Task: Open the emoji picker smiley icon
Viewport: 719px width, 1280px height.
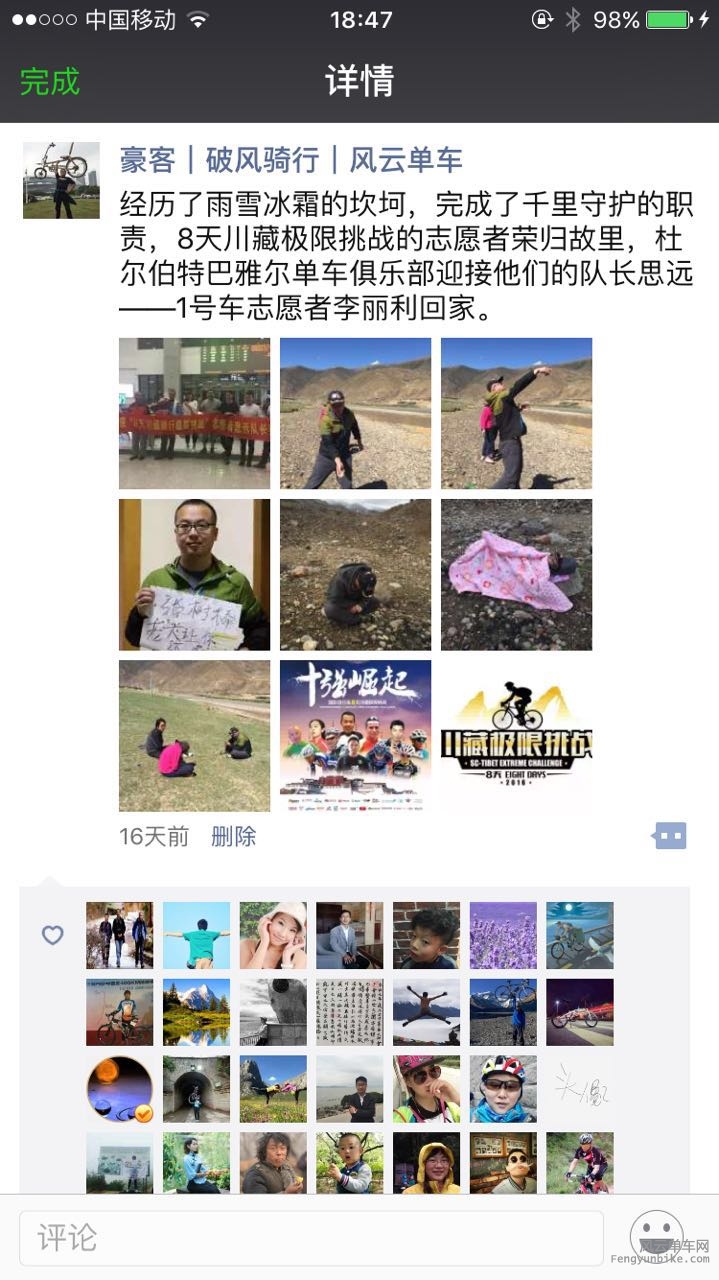Action: (x=656, y=1234)
